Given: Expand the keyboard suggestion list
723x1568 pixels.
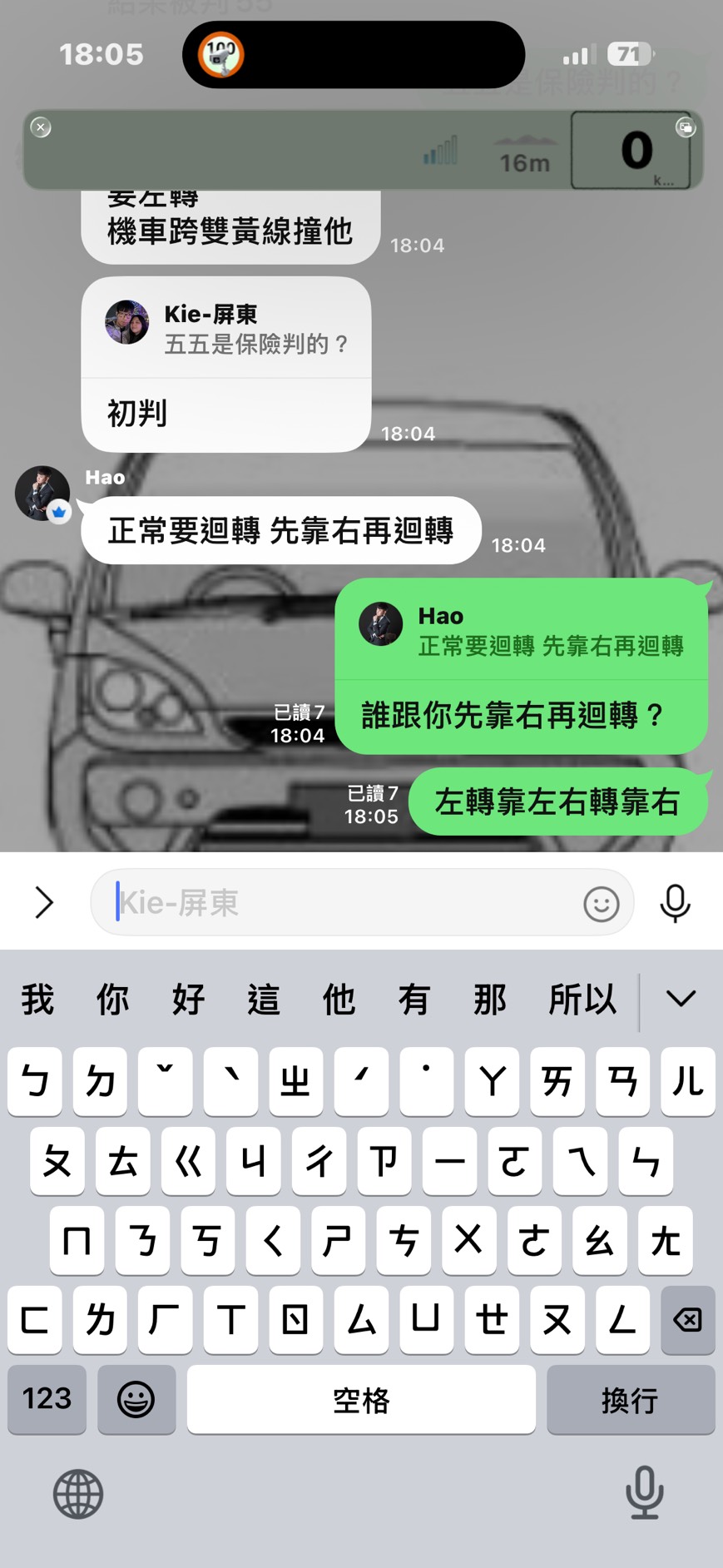Looking at the screenshot, I should pyautogui.click(x=681, y=999).
